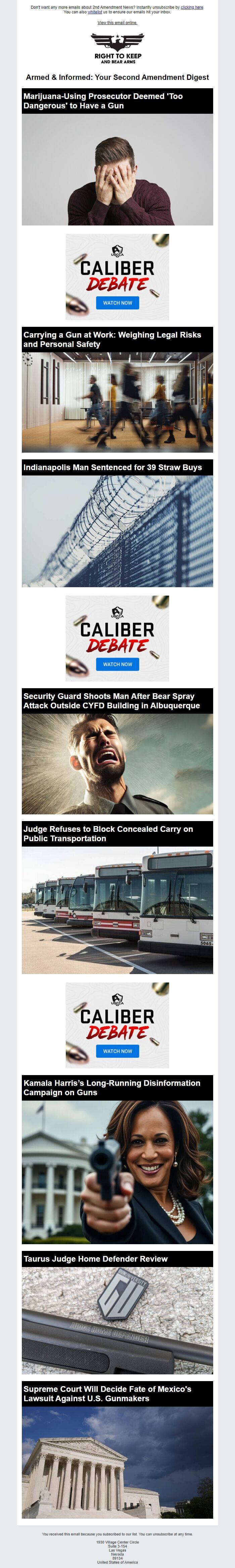Open the whitelist link

(94, 12)
